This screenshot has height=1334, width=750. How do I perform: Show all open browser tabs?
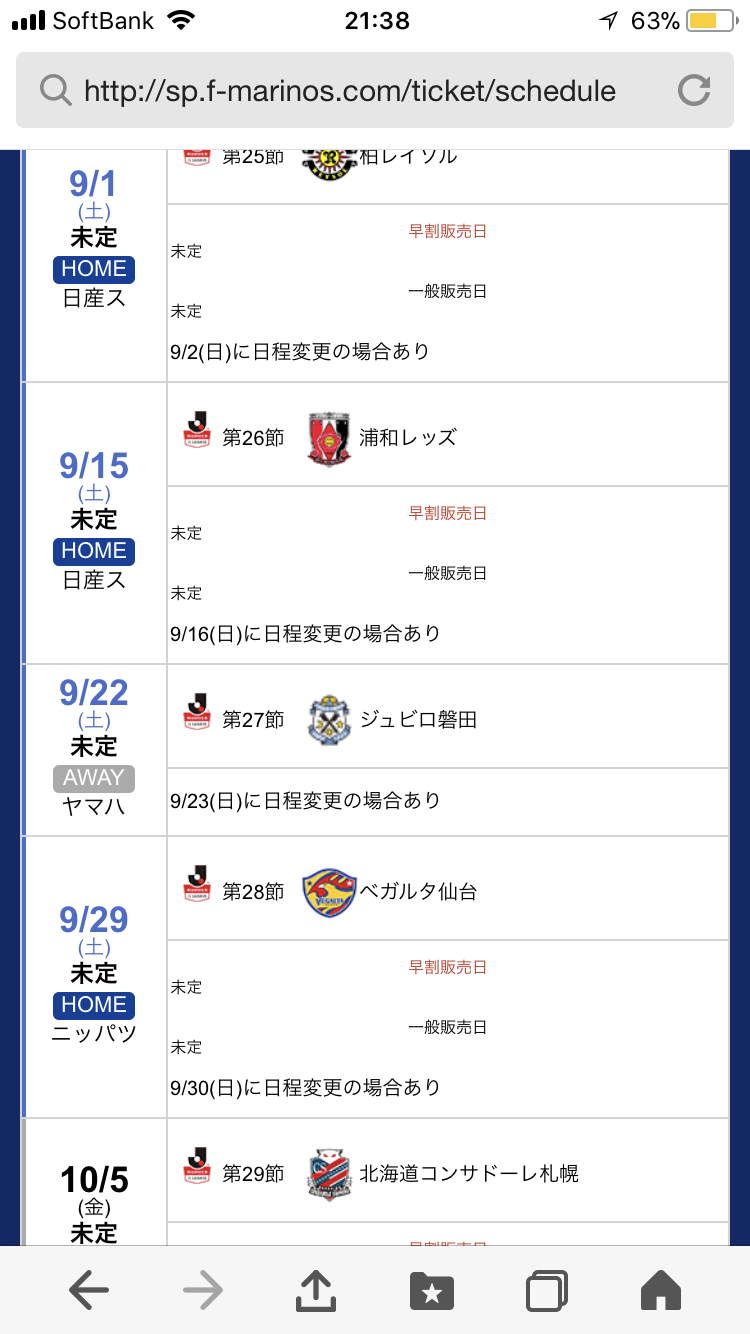tap(546, 1291)
